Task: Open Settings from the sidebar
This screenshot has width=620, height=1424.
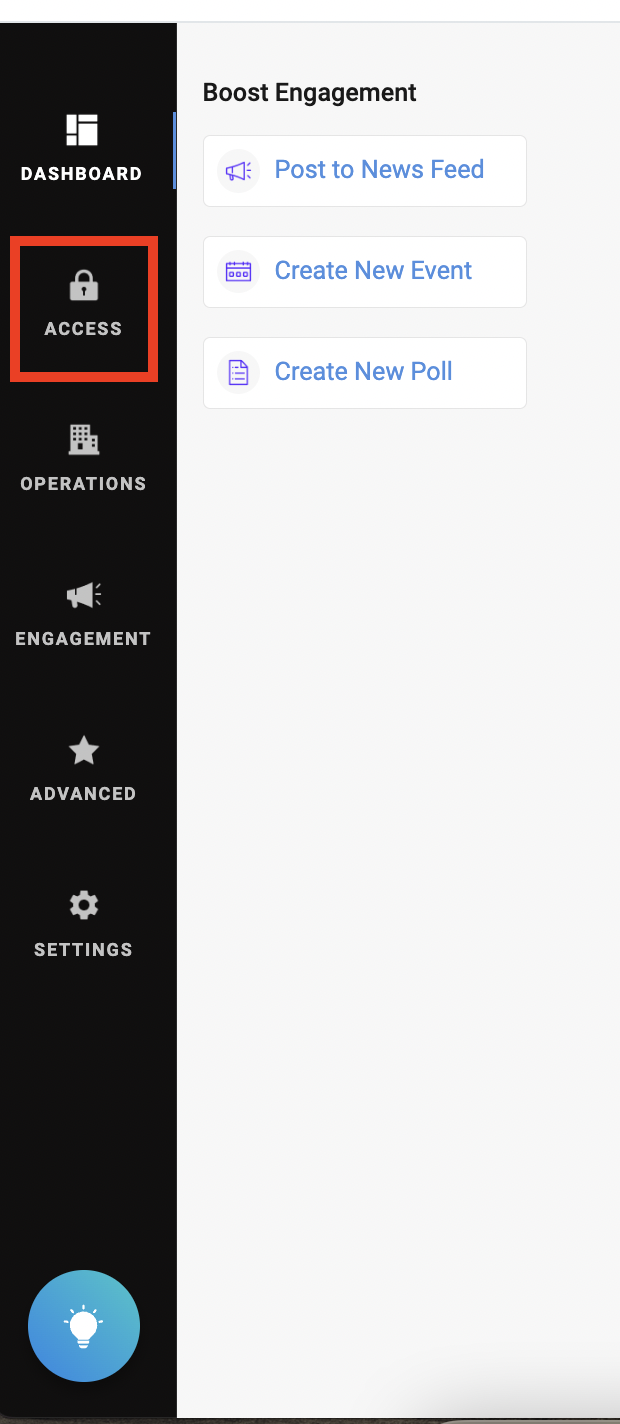Action: 83,925
